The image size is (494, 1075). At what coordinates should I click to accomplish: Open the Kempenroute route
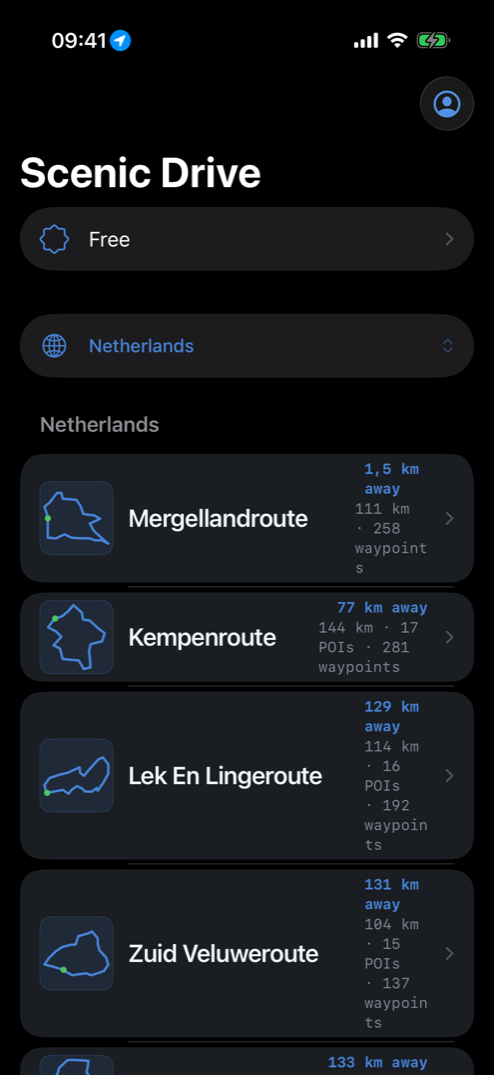click(247, 637)
